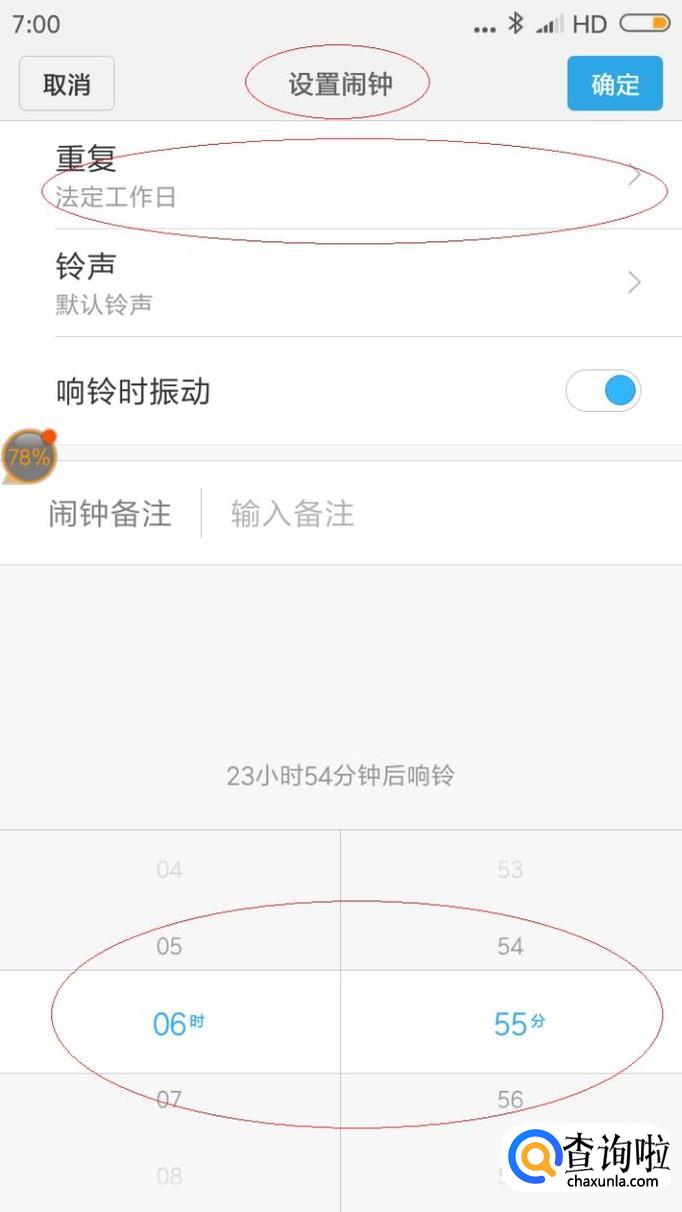Open the 铃声 ringtone setting
This screenshot has height=1212, width=682.
click(x=340, y=283)
